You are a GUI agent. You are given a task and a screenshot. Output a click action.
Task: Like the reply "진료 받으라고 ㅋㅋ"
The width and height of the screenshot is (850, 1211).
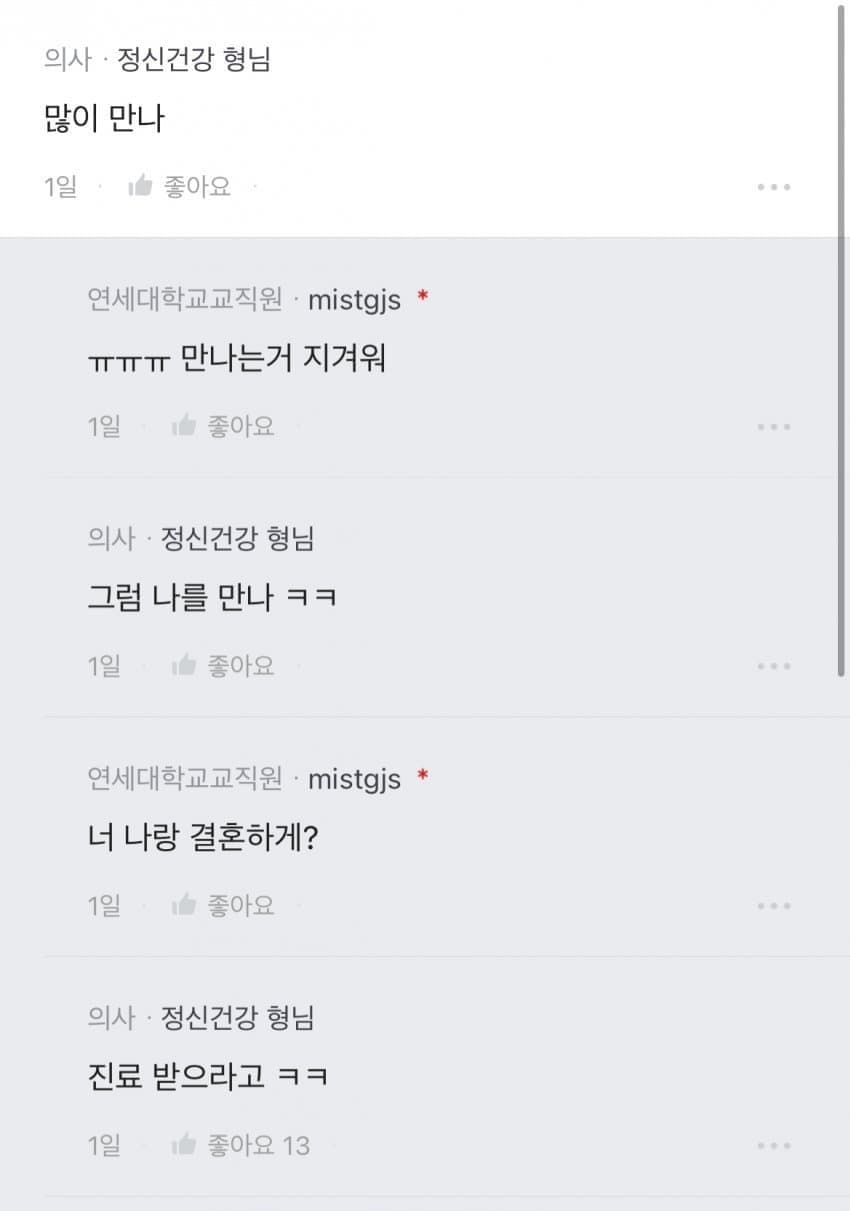[223, 1145]
